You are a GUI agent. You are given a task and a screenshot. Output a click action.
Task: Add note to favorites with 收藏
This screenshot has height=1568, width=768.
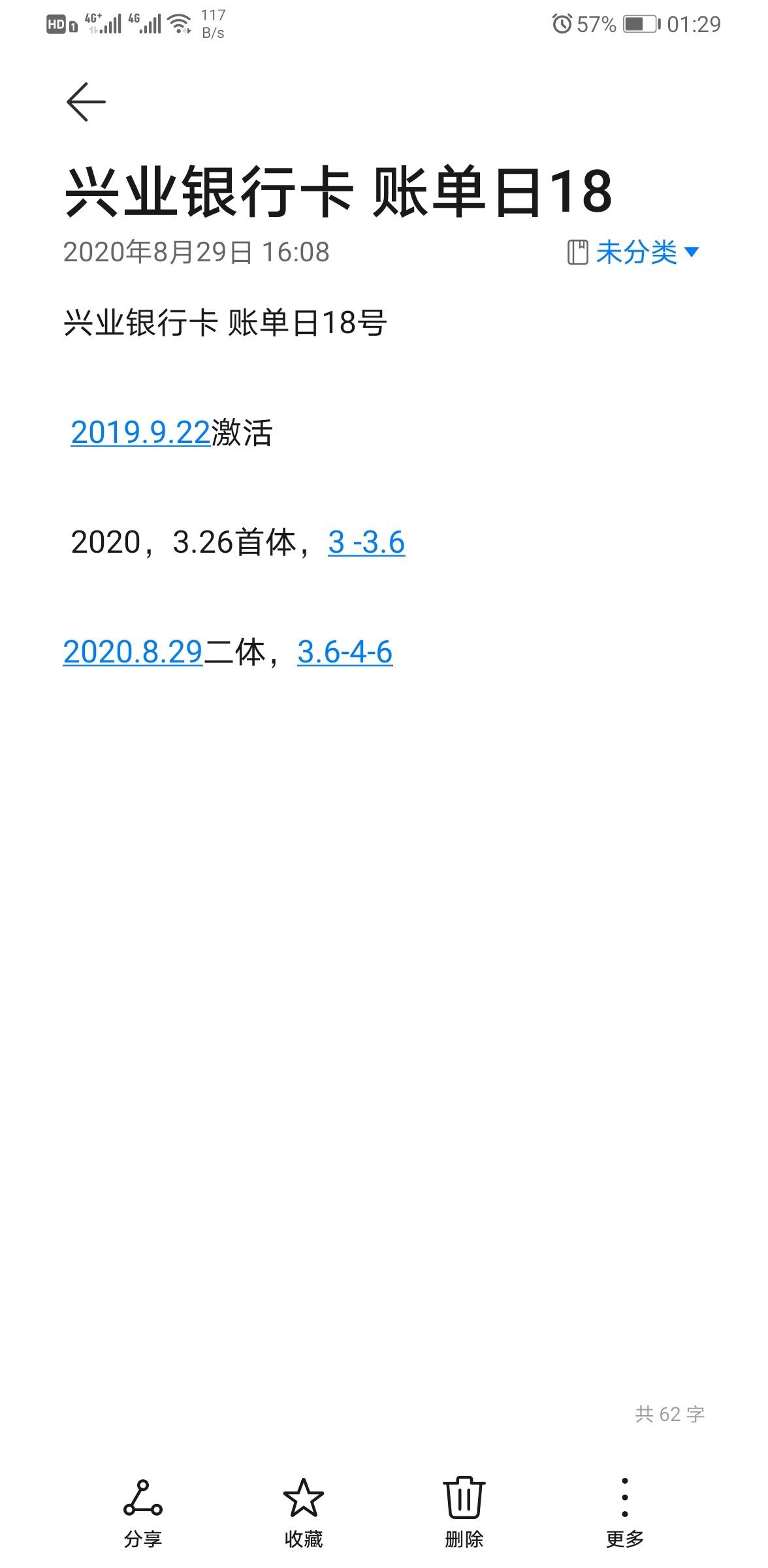304,1512
